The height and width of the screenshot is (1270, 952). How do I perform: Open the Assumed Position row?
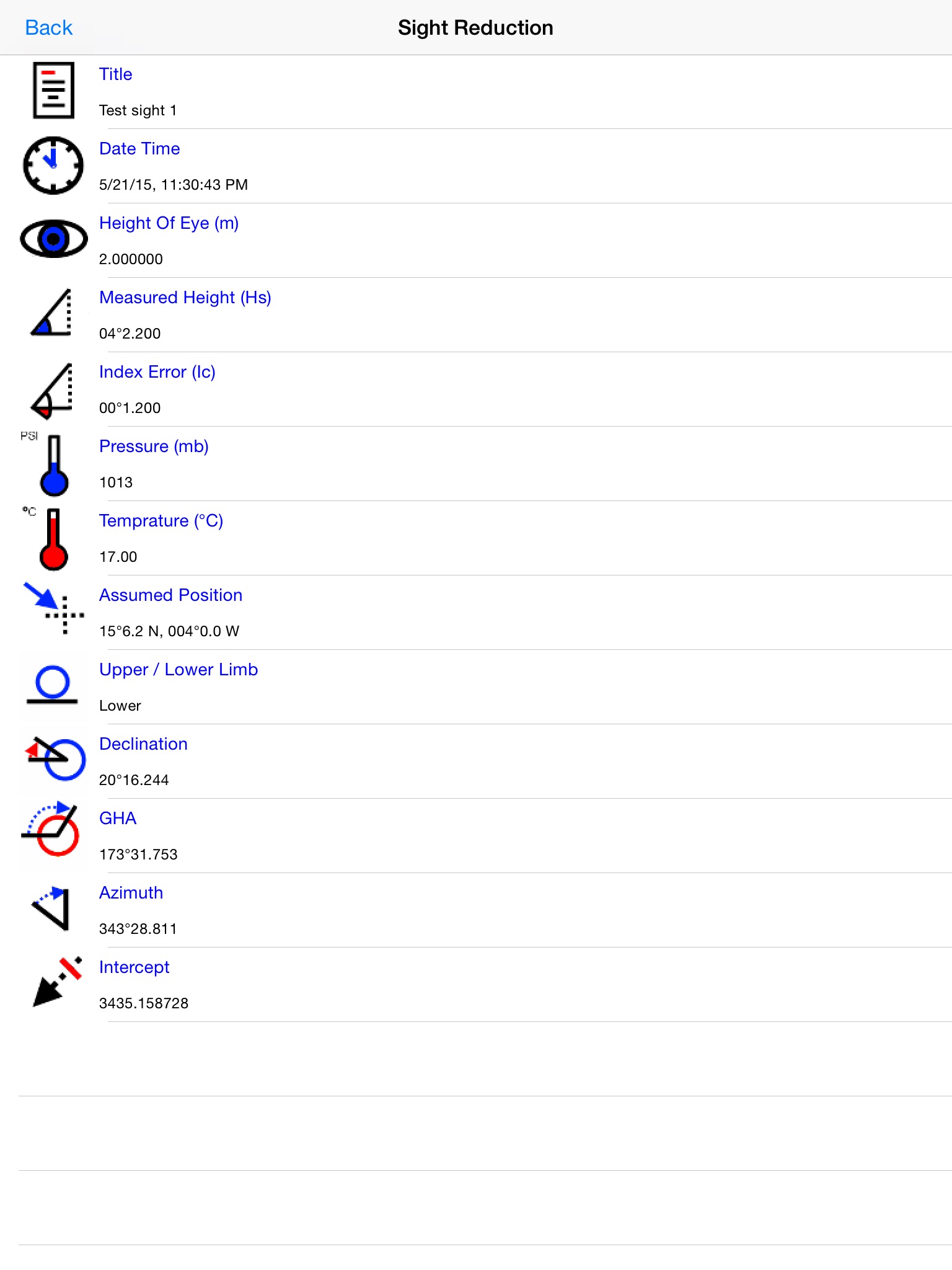click(x=476, y=613)
